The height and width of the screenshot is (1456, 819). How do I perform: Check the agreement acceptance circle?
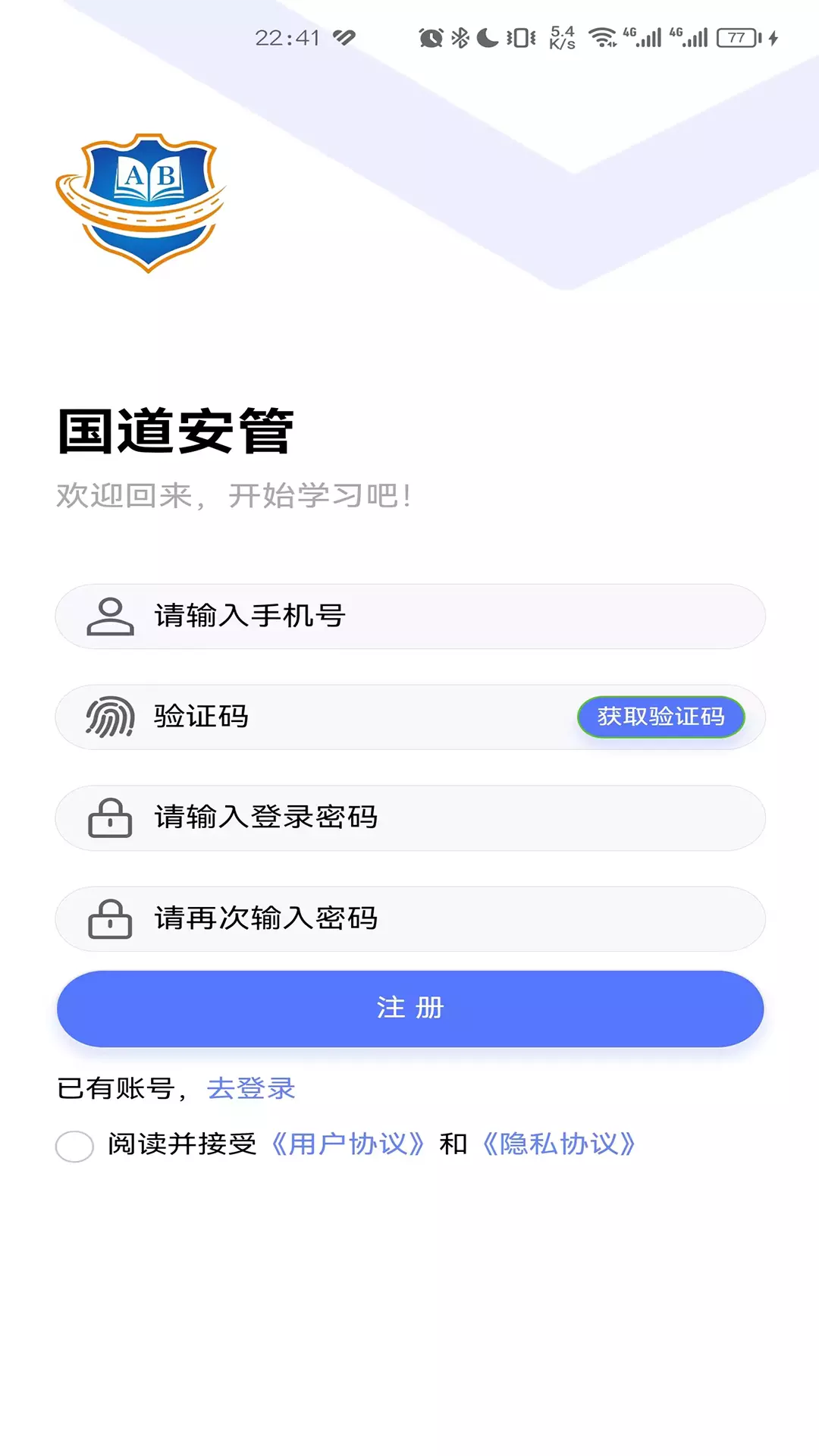74,1145
